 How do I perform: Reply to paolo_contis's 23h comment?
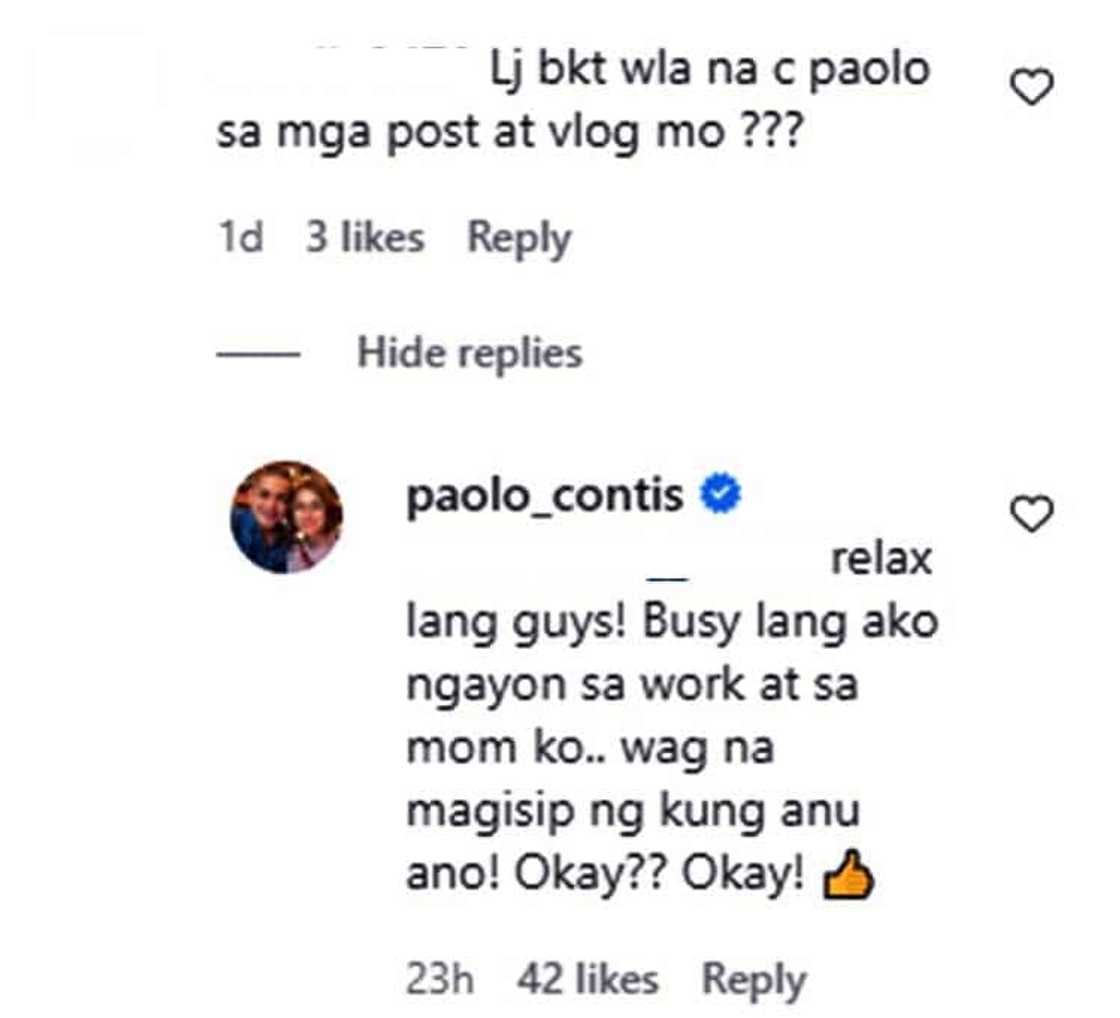(x=753, y=980)
